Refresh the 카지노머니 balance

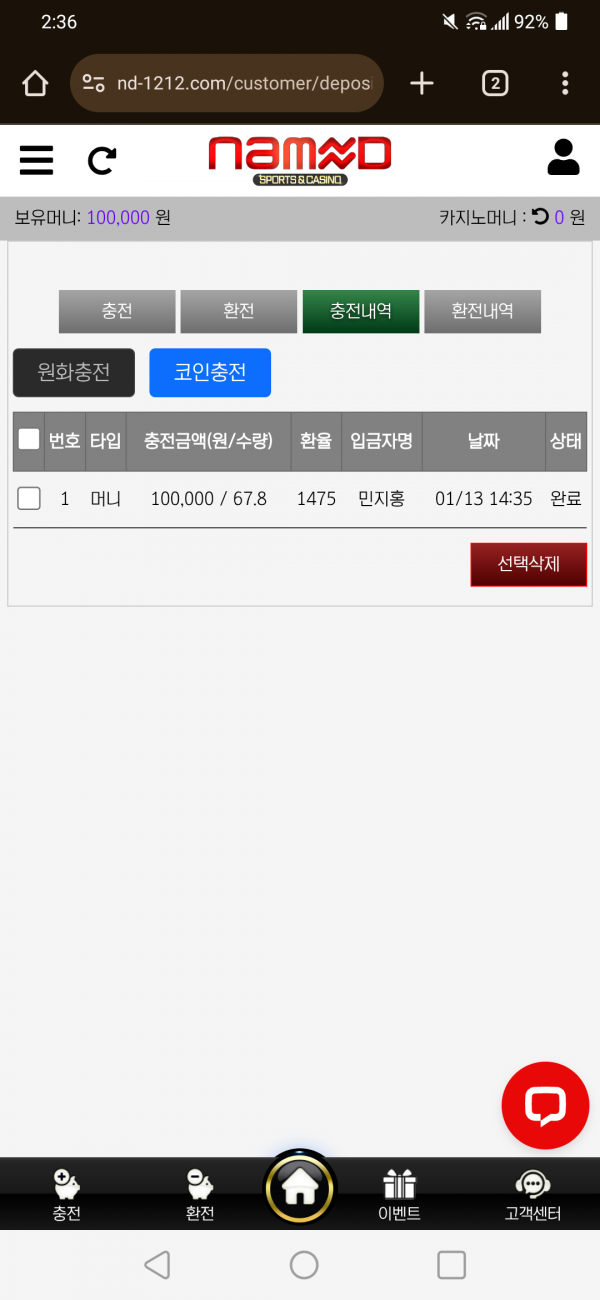coord(540,216)
